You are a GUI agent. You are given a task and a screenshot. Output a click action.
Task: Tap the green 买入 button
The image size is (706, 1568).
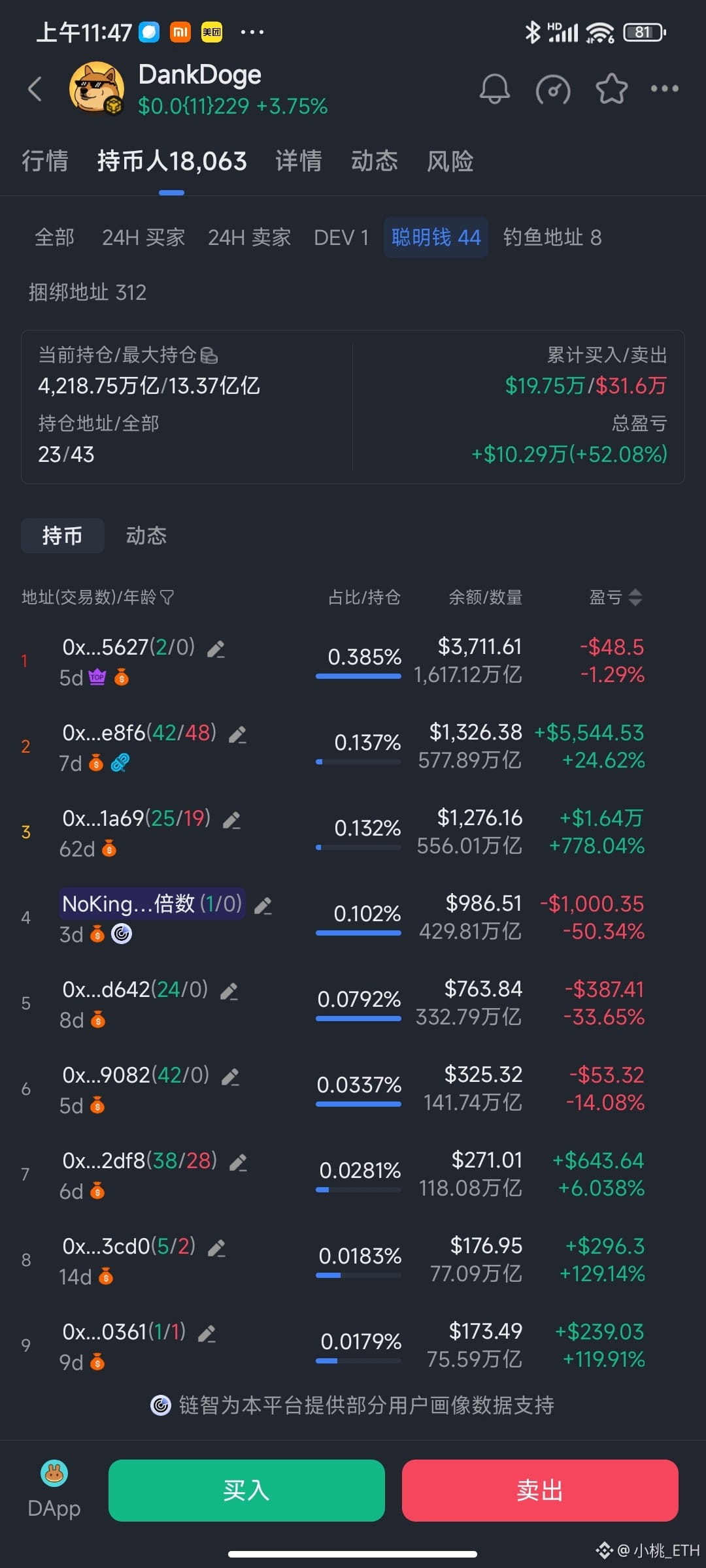[246, 1490]
